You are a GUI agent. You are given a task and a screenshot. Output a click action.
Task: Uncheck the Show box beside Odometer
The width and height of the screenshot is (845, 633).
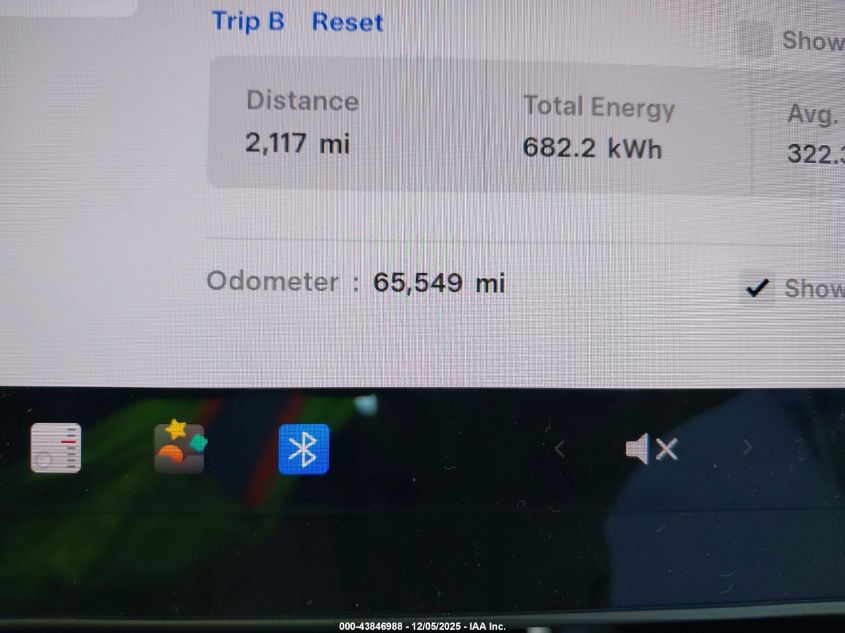758,288
